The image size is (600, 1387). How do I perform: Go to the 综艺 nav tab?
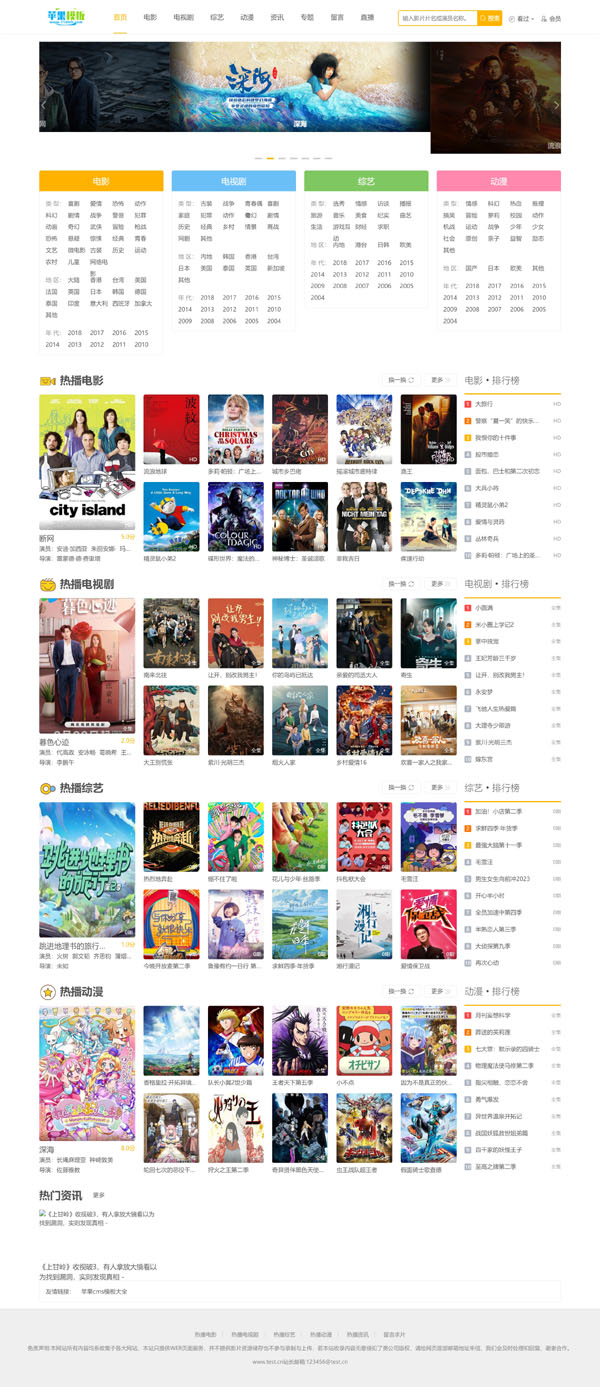point(217,18)
